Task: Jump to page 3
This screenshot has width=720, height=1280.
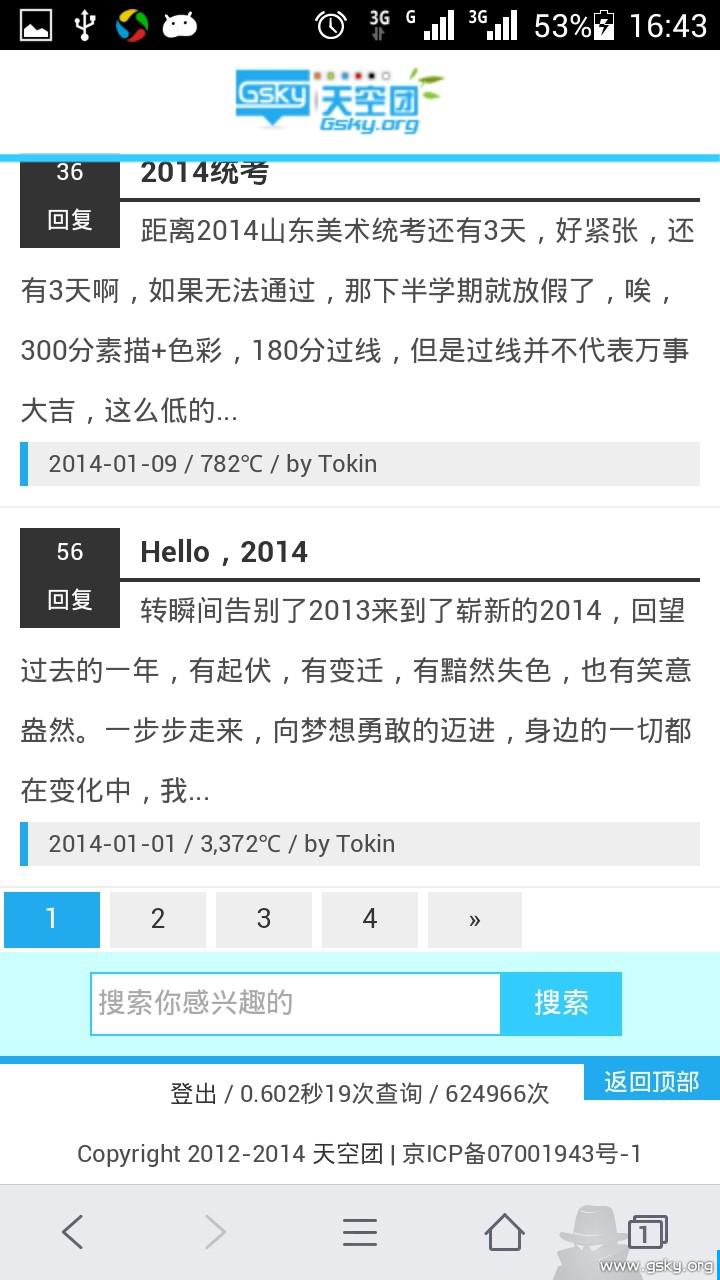Action: tap(264, 919)
